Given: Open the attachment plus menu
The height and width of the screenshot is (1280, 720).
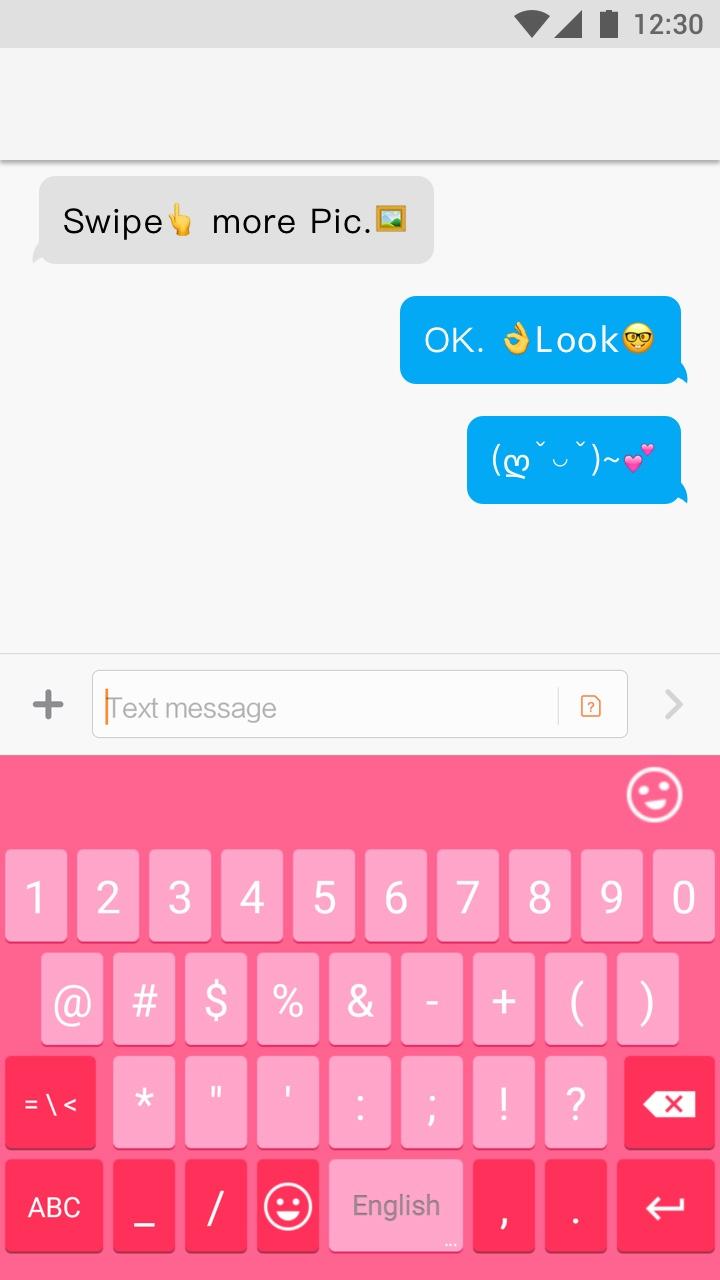Looking at the screenshot, I should coord(47,705).
